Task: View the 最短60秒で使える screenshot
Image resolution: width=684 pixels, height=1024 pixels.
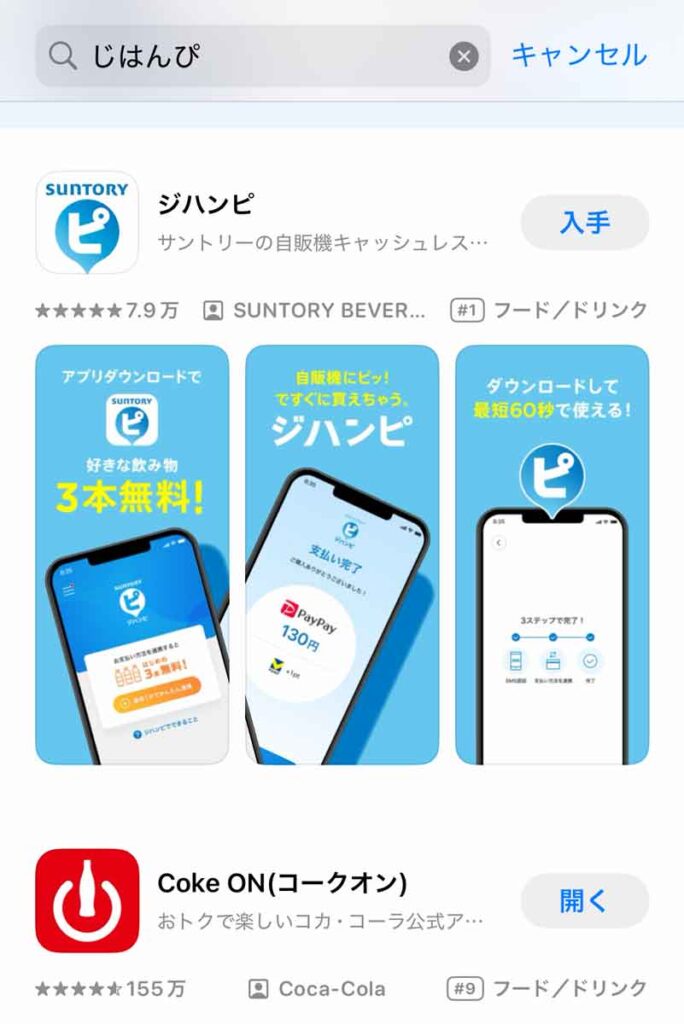Action: pos(552,555)
